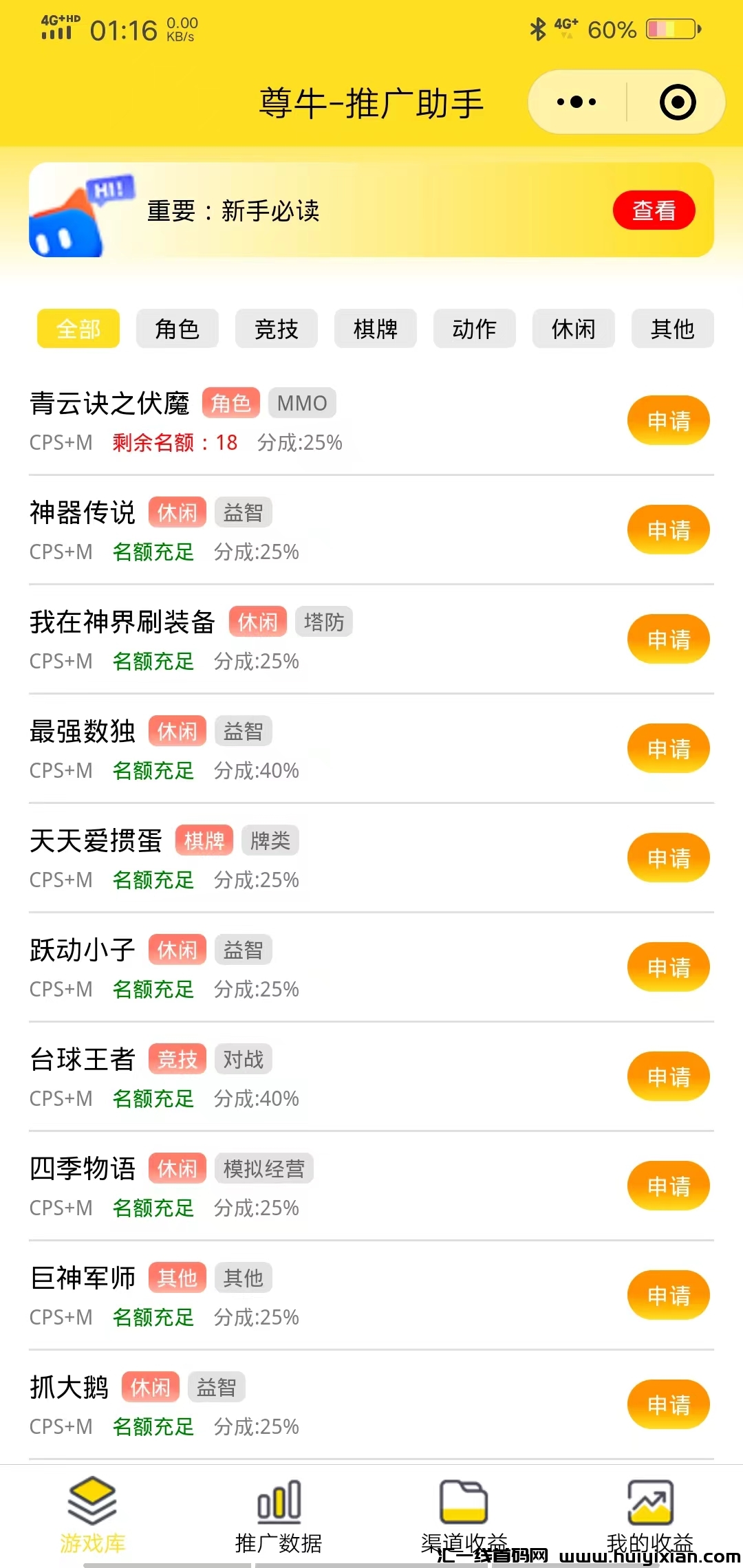Image resolution: width=743 pixels, height=1568 pixels.
Task: Close the mini program via circle icon
Action: 678,102
